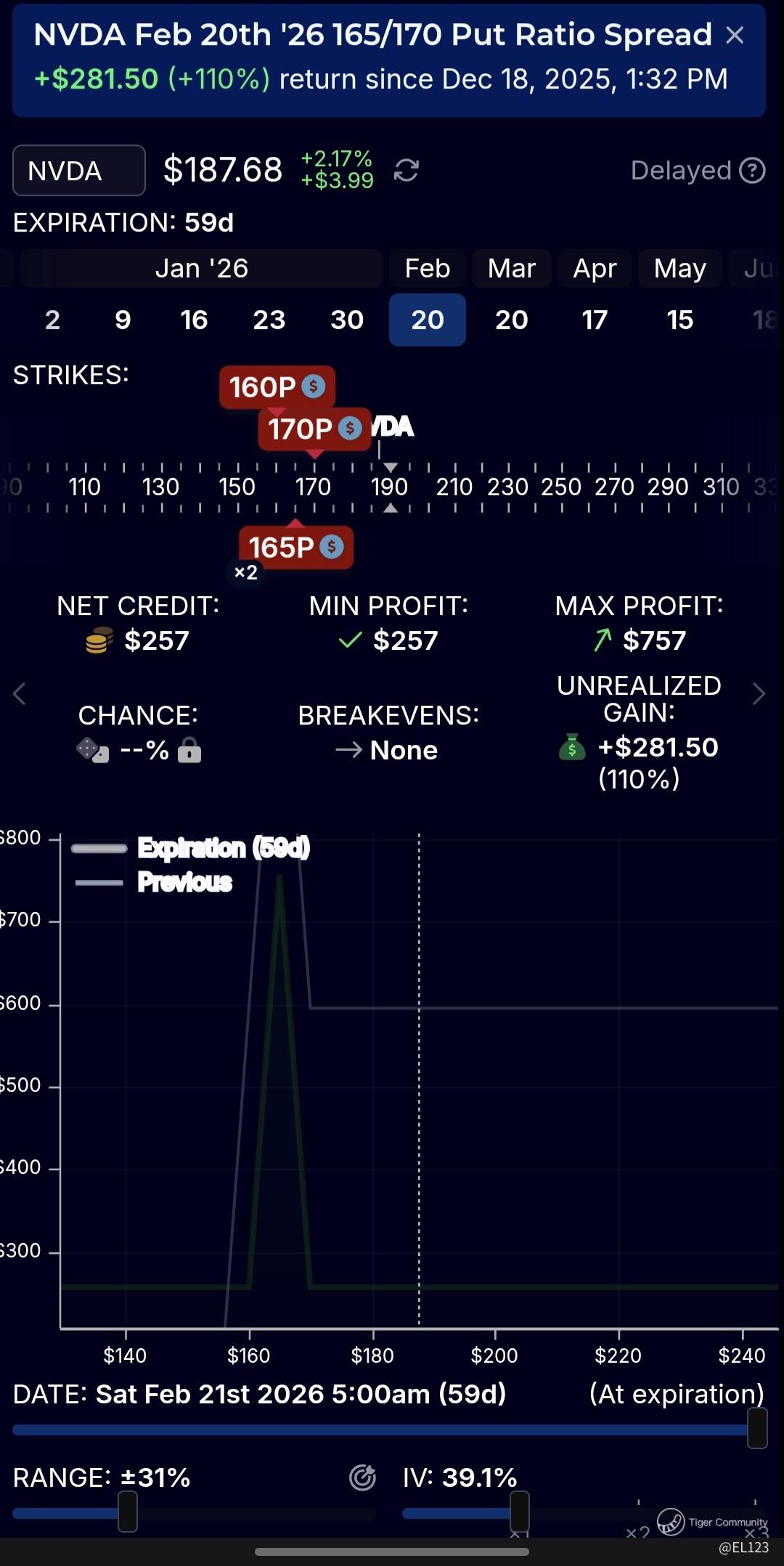784x1566 pixels.
Task: Open the 165P ×2 strike marker
Action: tap(295, 547)
